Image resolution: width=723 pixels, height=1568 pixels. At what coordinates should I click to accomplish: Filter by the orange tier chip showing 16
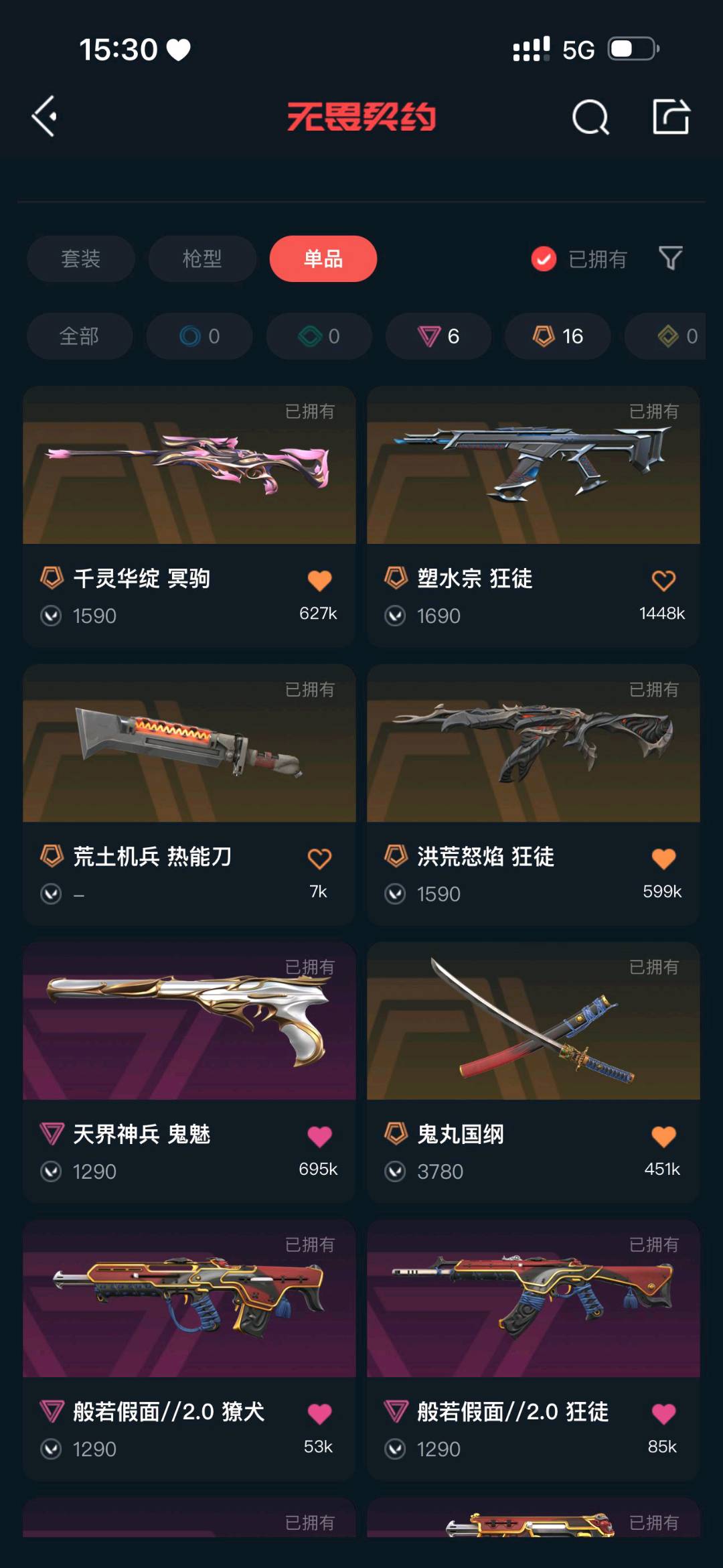(x=558, y=336)
